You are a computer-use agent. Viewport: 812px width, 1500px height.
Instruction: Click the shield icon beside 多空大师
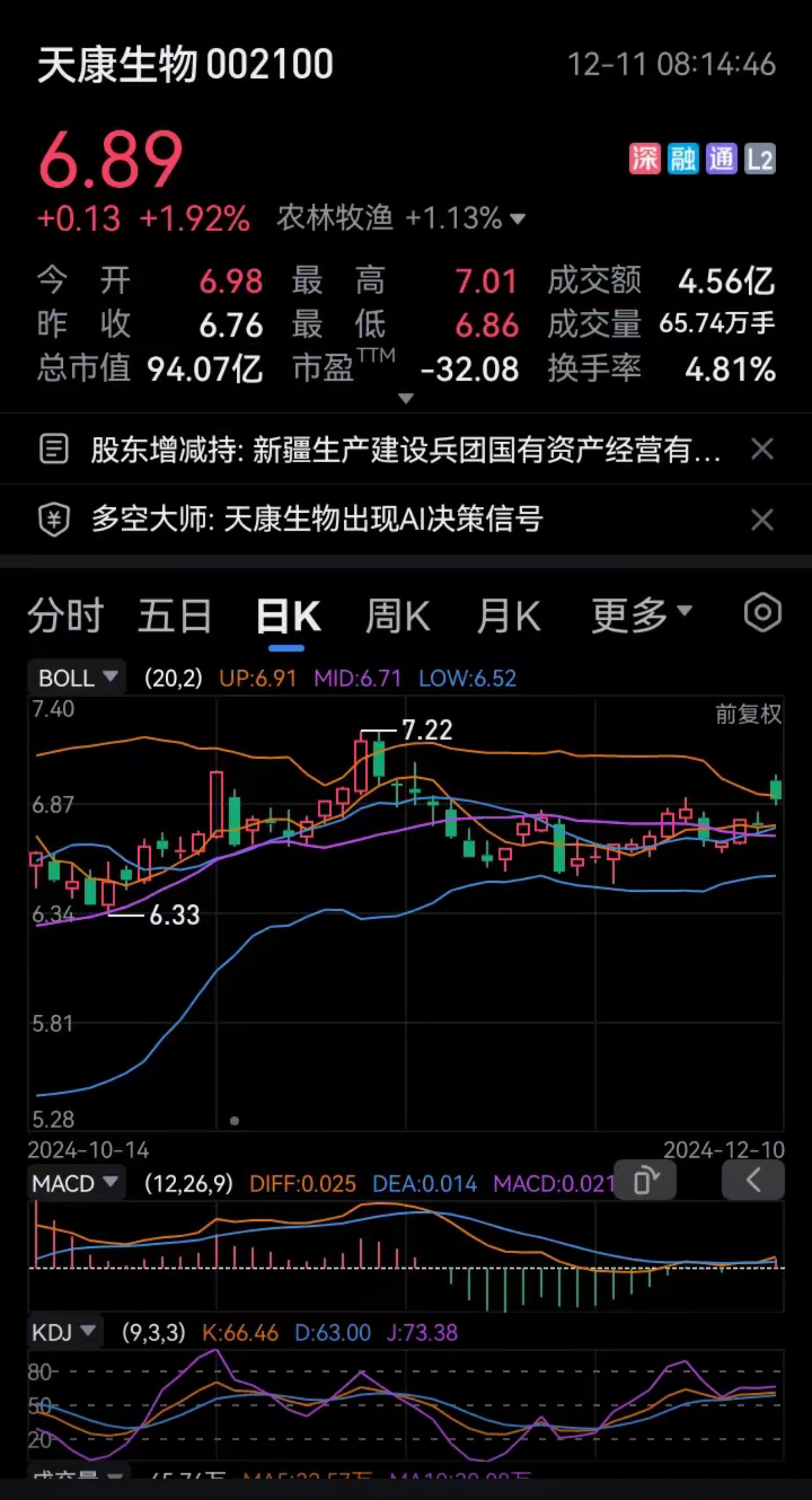54,520
